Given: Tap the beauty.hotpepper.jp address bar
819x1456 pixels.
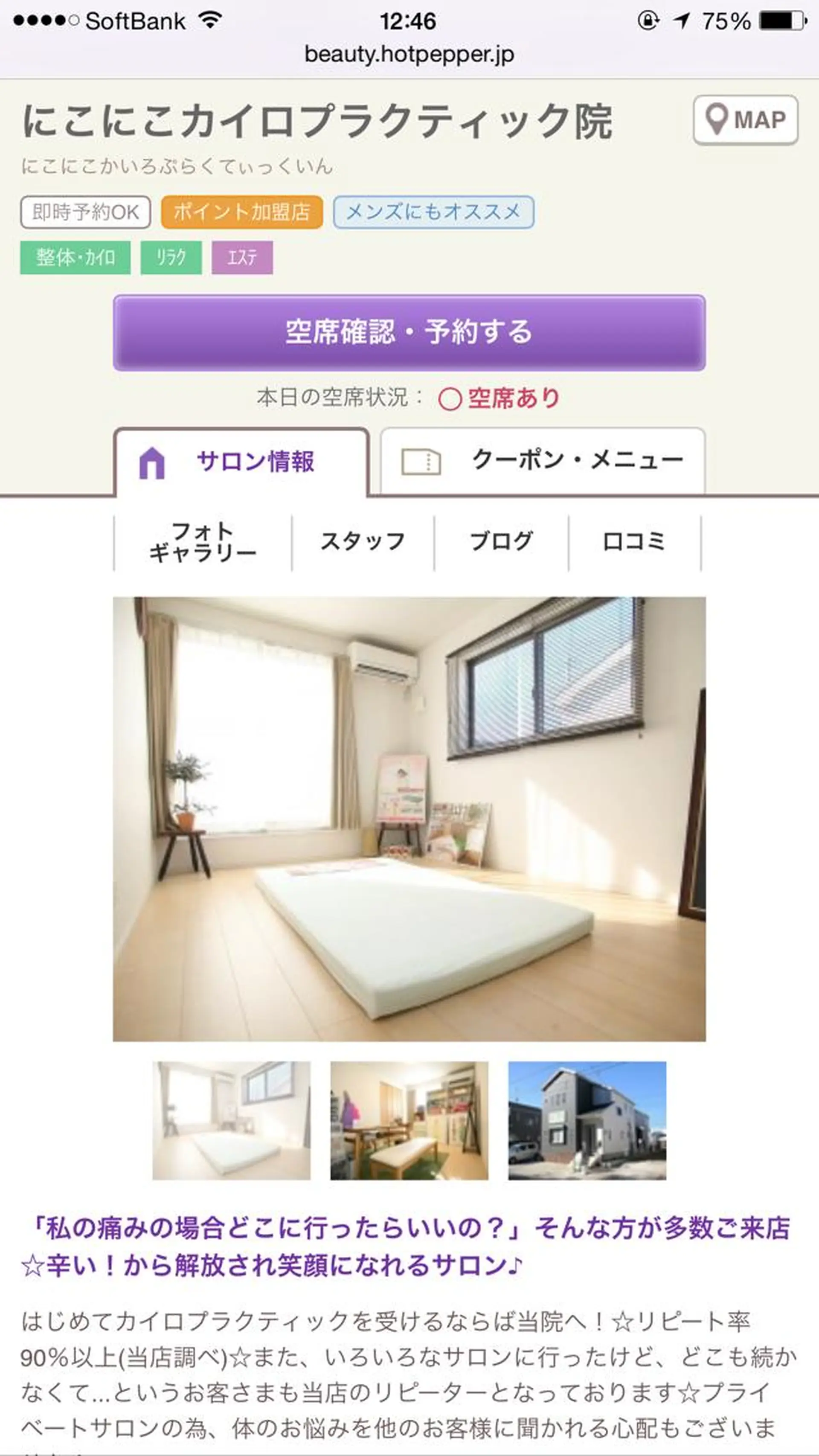Looking at the screenshot, I should [x=409, y=55].
